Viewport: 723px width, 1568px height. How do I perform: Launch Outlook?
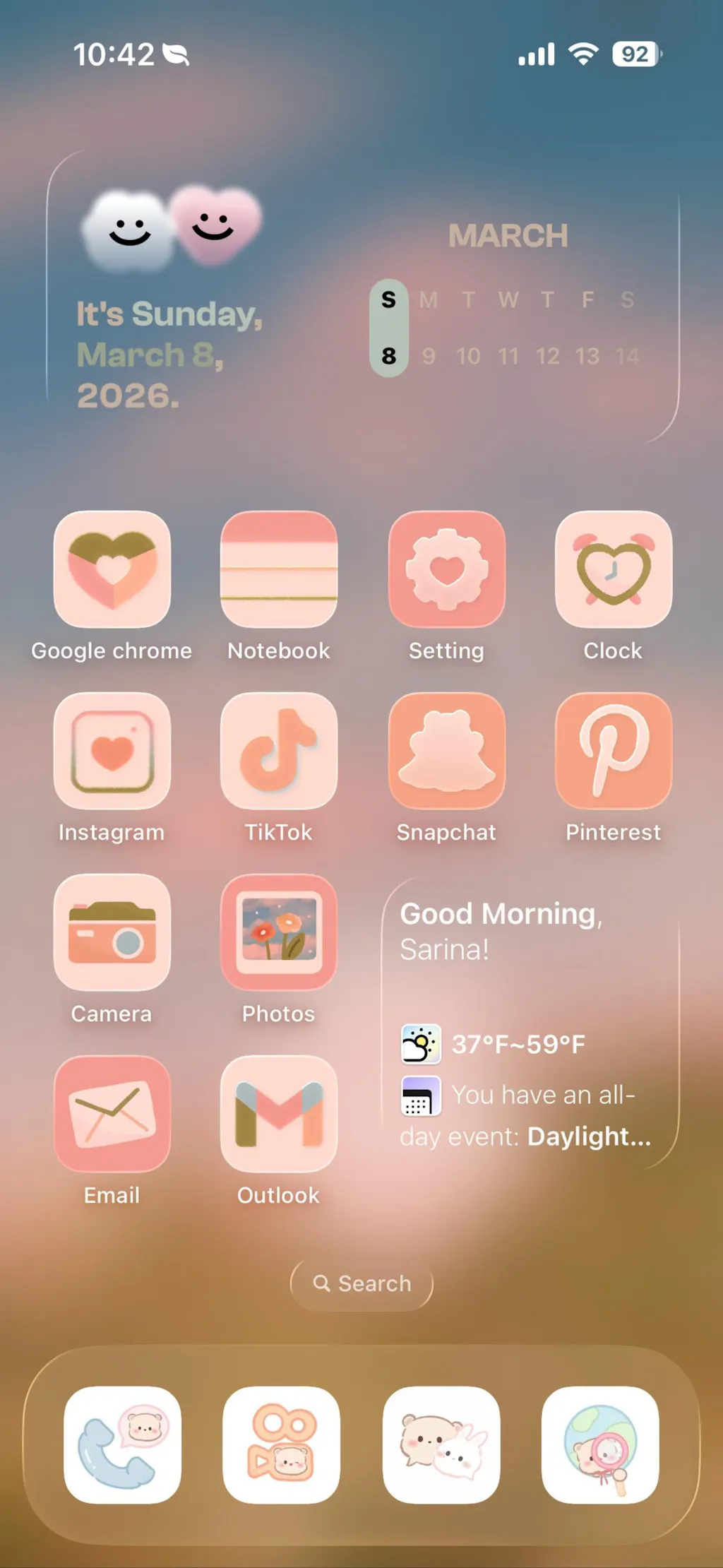[279, 1114]
